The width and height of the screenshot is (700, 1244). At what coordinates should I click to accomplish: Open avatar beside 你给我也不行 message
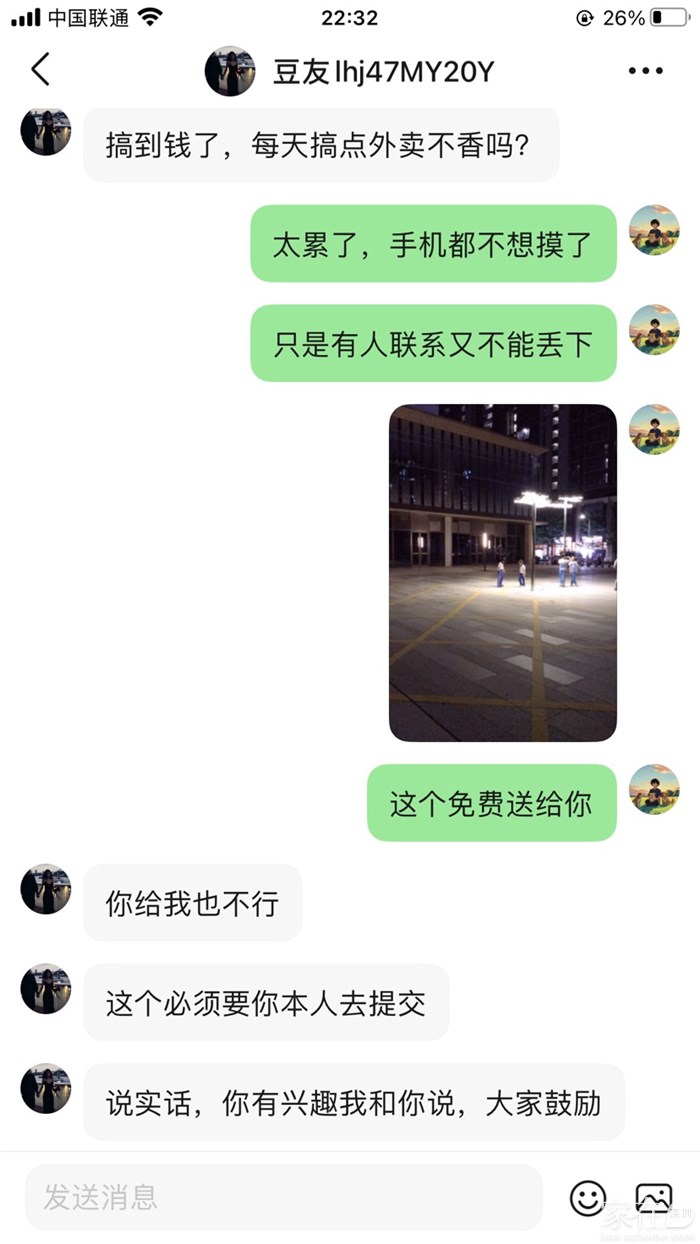click(46, 889)
